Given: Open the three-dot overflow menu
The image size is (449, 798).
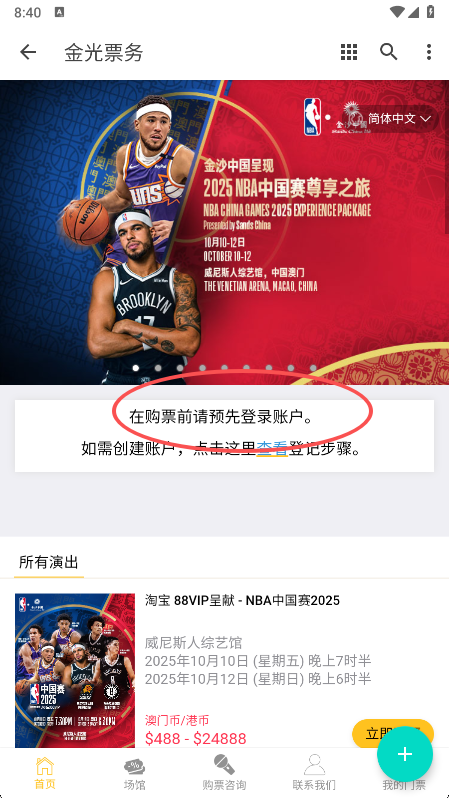Looking at the screenshot, I should [x=429, y=52].
